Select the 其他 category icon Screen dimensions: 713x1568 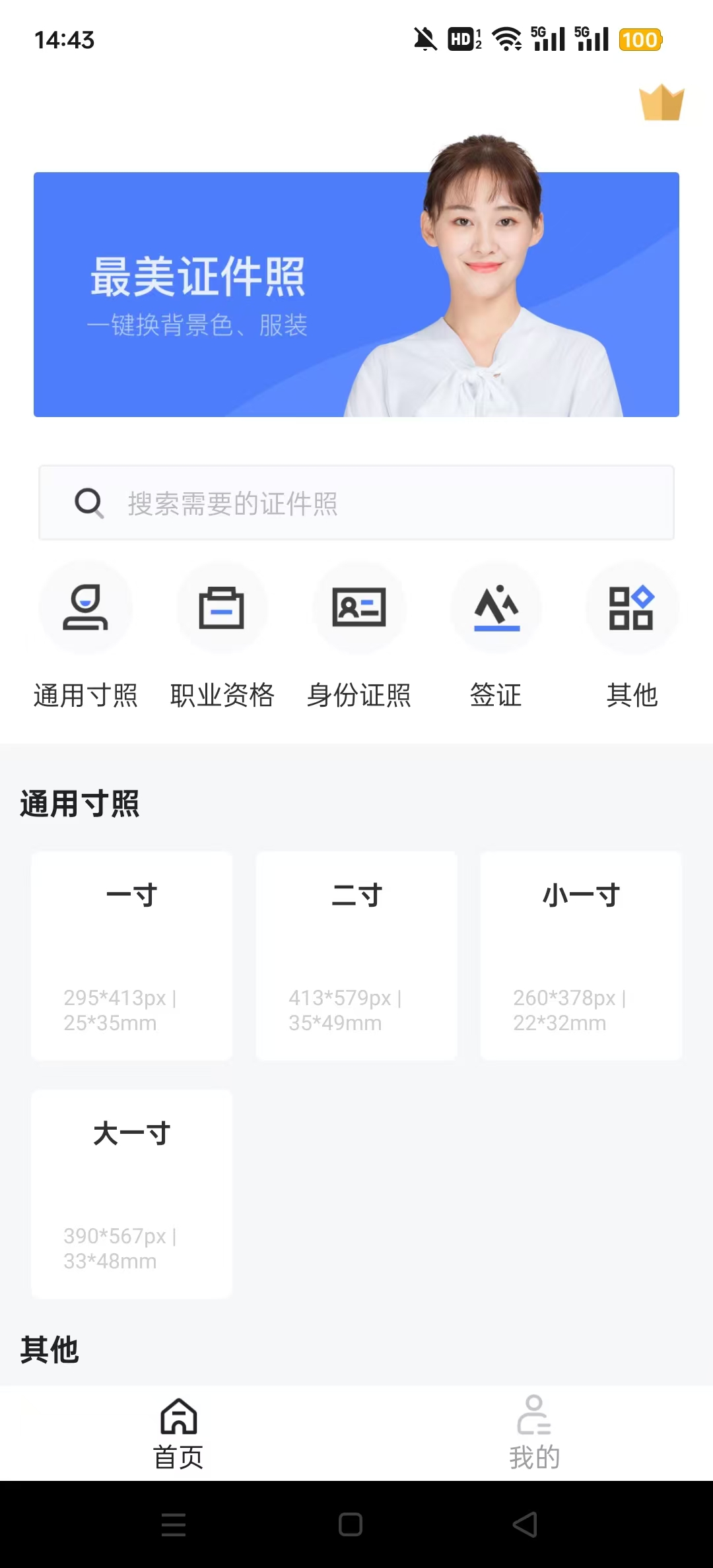632,607
